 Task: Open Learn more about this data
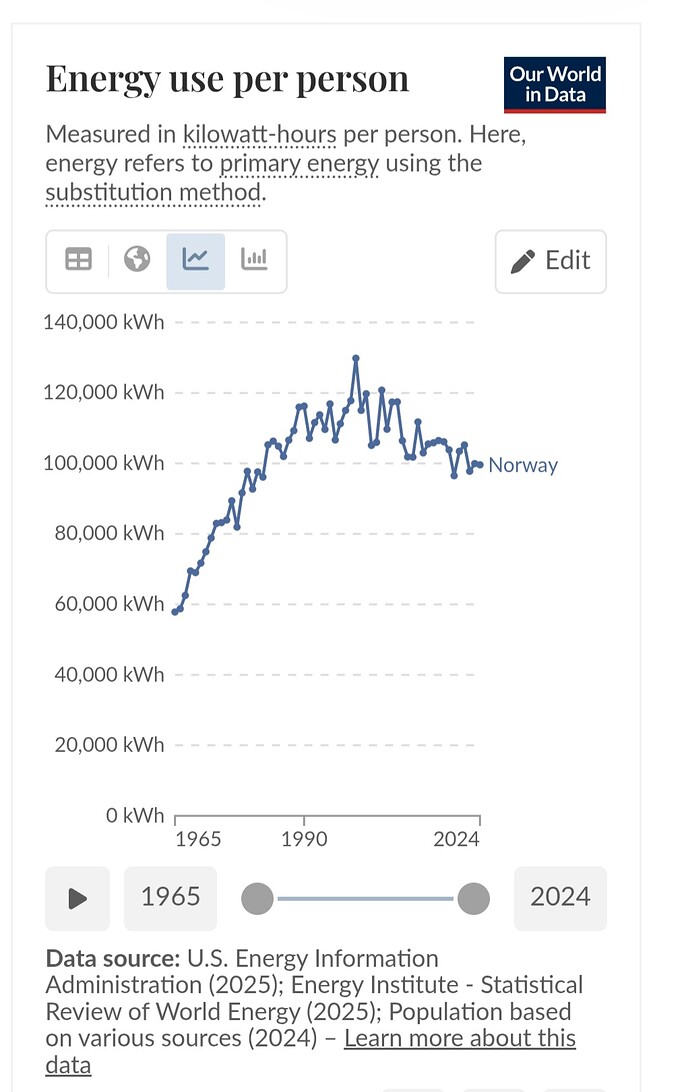pos(459,1039)
